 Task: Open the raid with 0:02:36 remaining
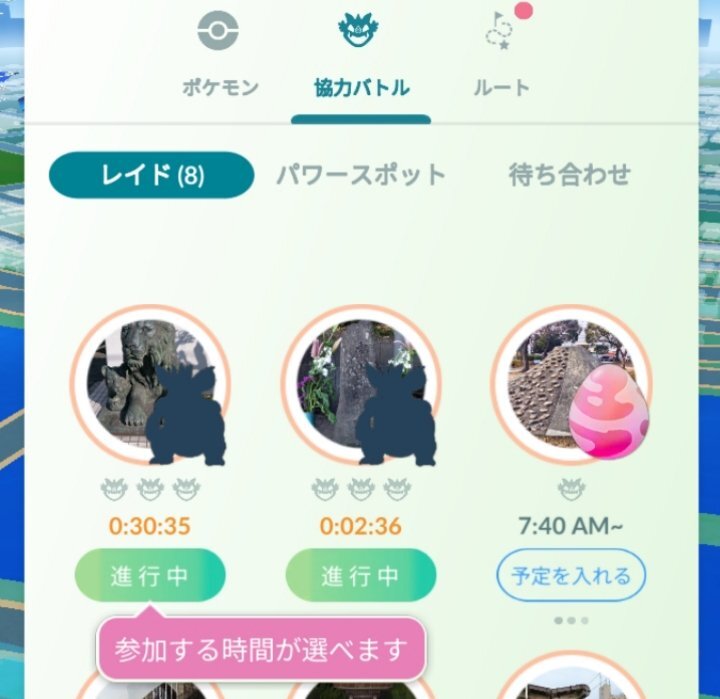point(361,385)
